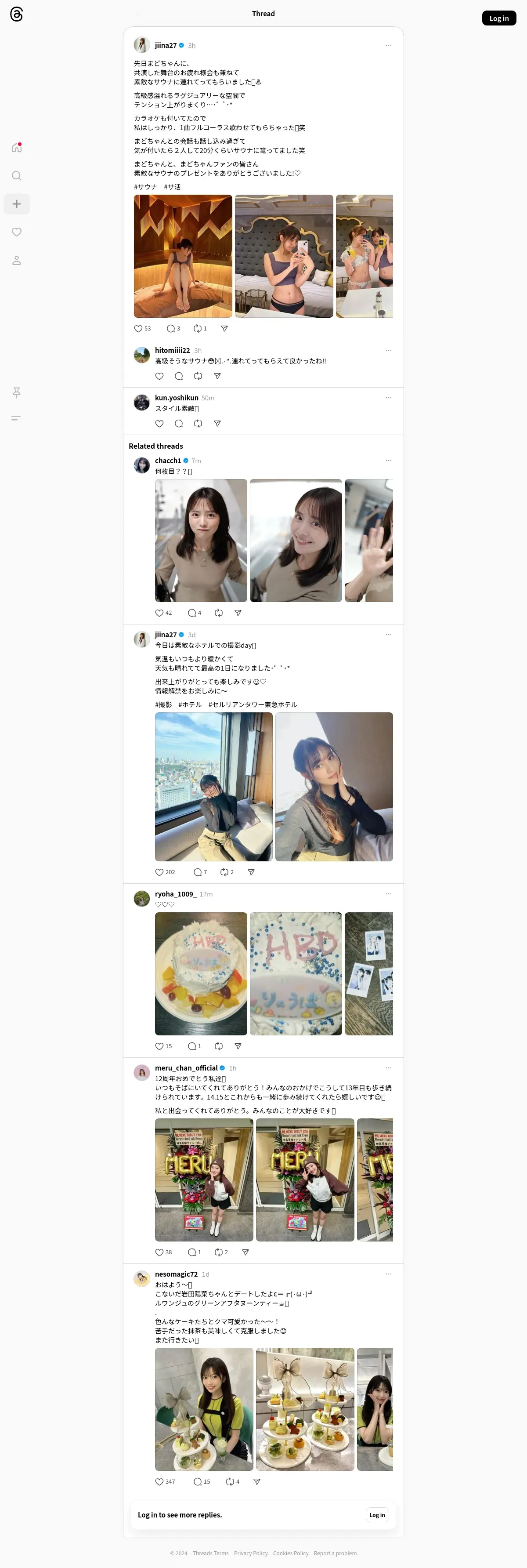Open the Search page from sidebar
527x1568 pixels.
tap(16, 176)
